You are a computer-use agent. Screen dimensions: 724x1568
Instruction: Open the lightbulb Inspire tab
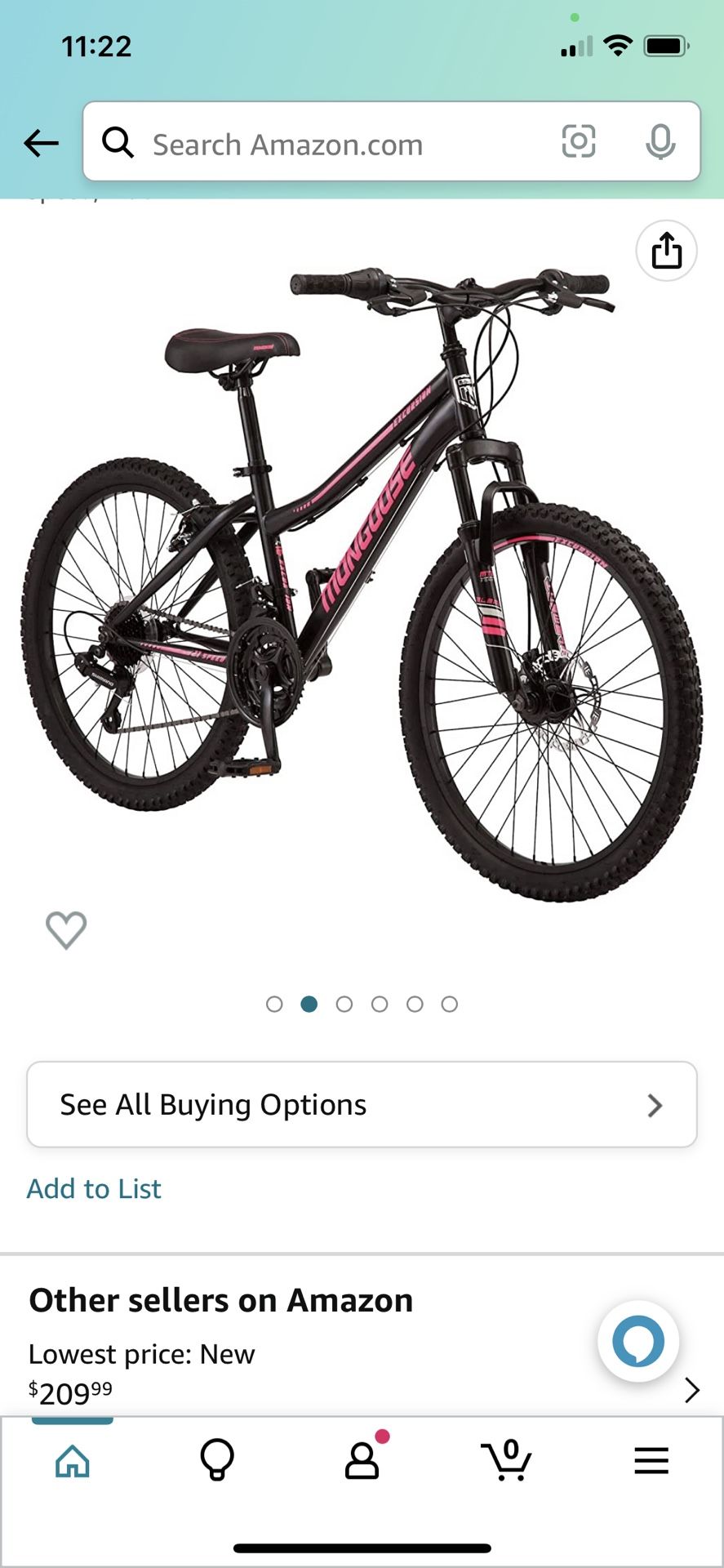(x=217, y=1460)
